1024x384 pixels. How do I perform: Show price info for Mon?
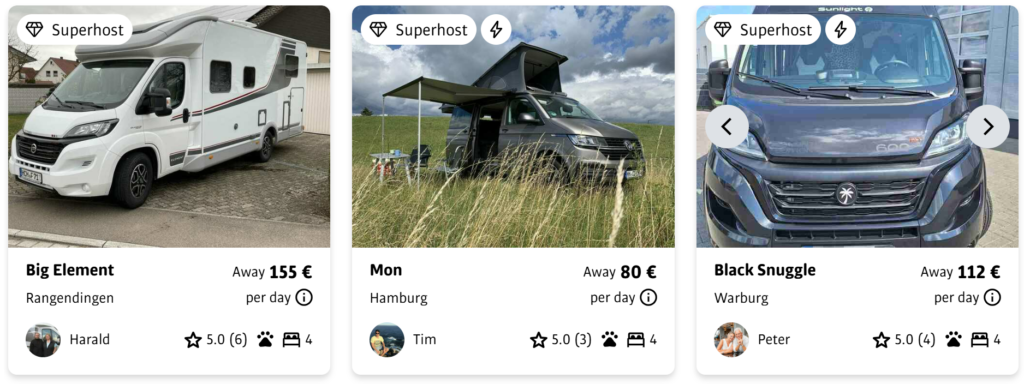click(x=648, y=298)
